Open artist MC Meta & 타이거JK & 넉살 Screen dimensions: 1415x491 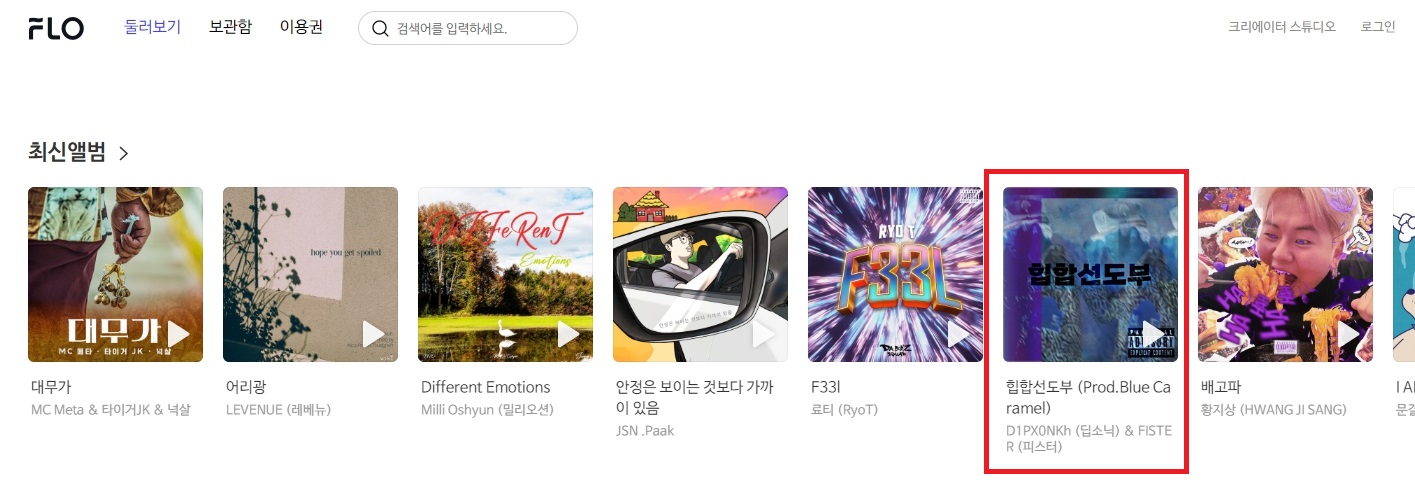pos(110,410)
